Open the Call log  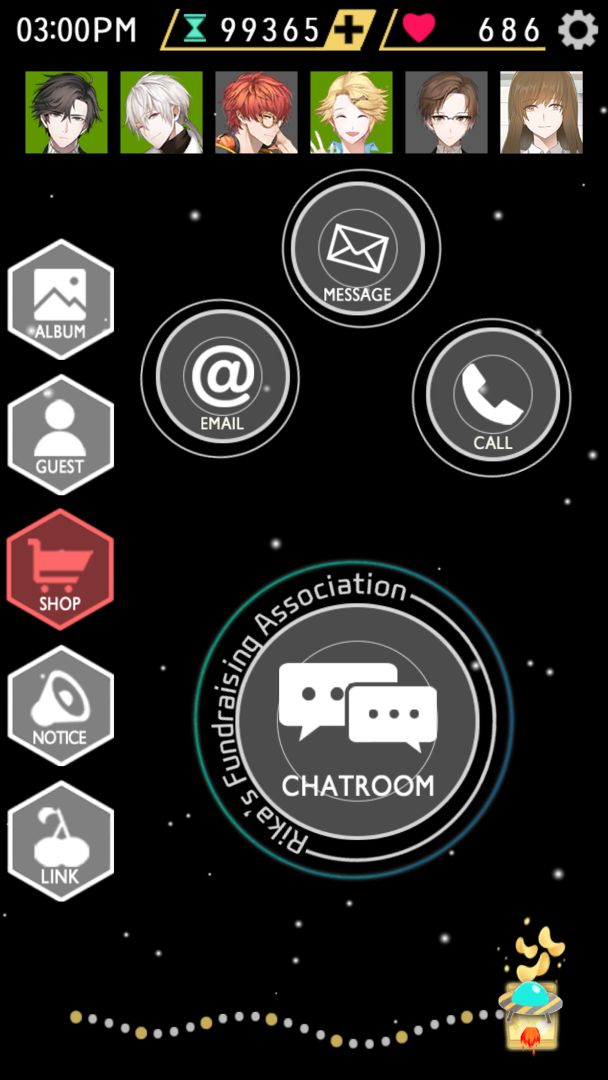click(491, 398)
